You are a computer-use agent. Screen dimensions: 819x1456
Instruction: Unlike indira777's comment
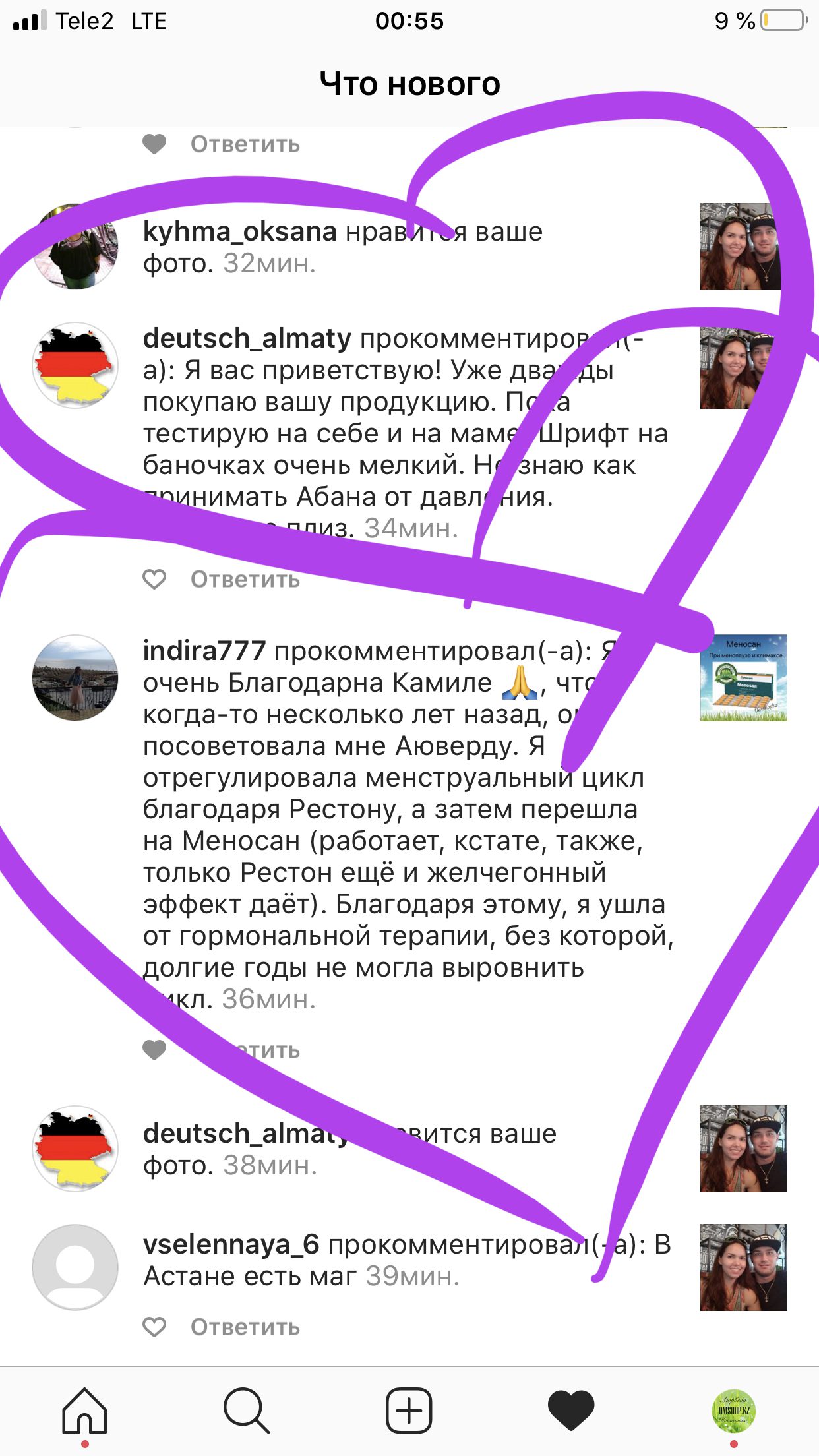point(154,1050)
